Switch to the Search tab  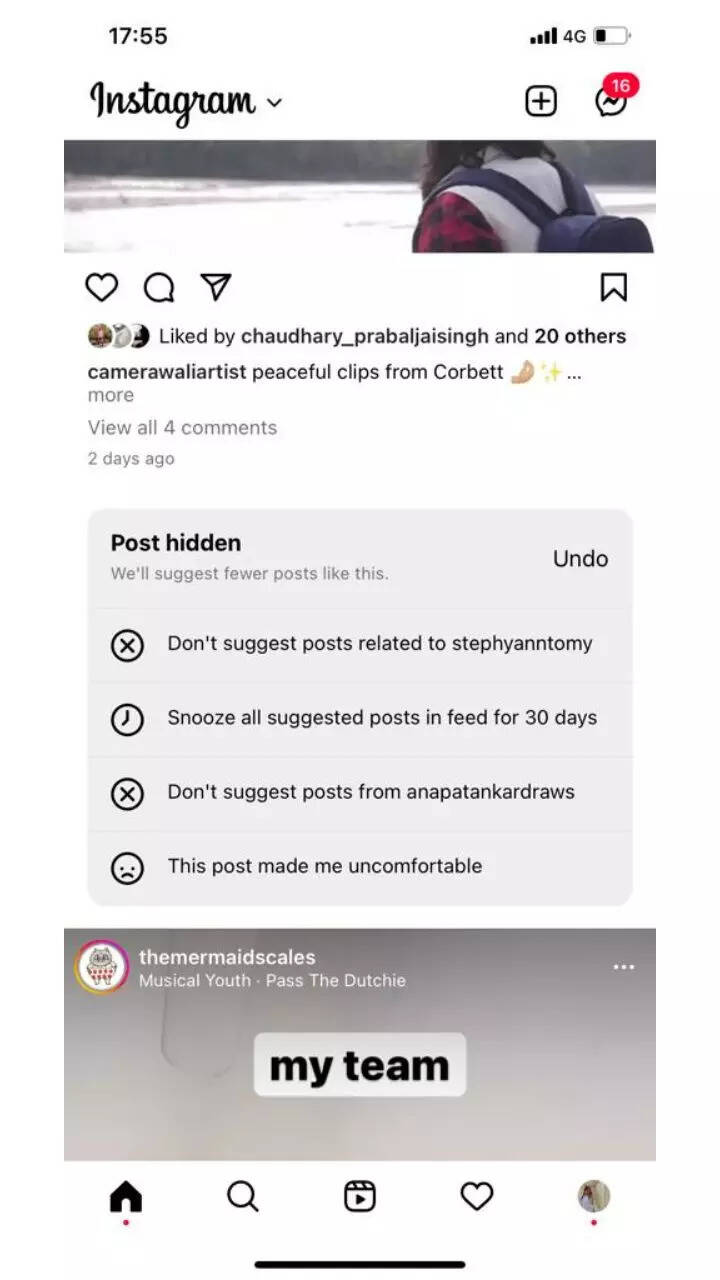pyautogui.click(x=242, y=1196)
